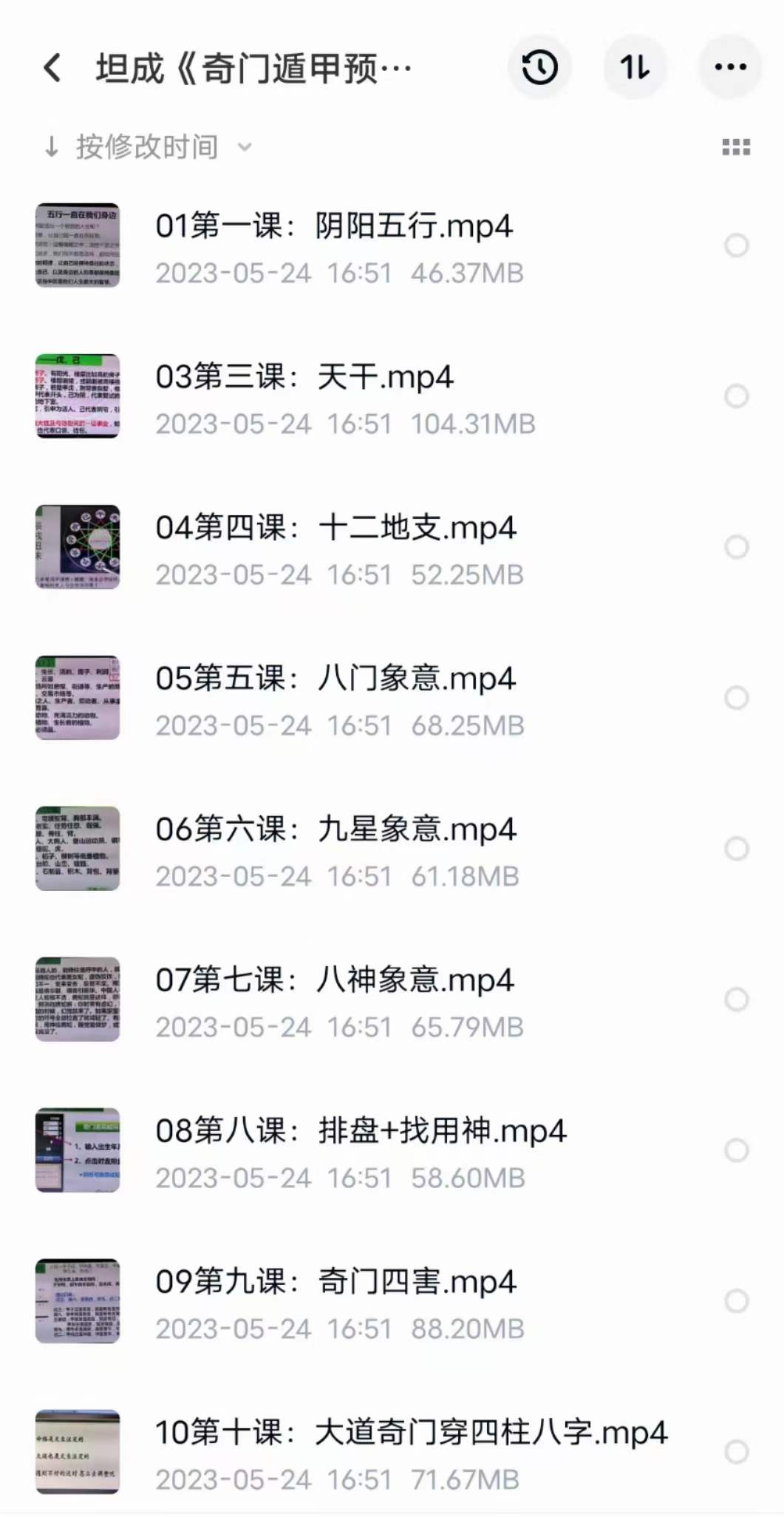Screen dimensions: 784x1517
Task: Switch to grid view with the layout icon
Action: point(736,146)
